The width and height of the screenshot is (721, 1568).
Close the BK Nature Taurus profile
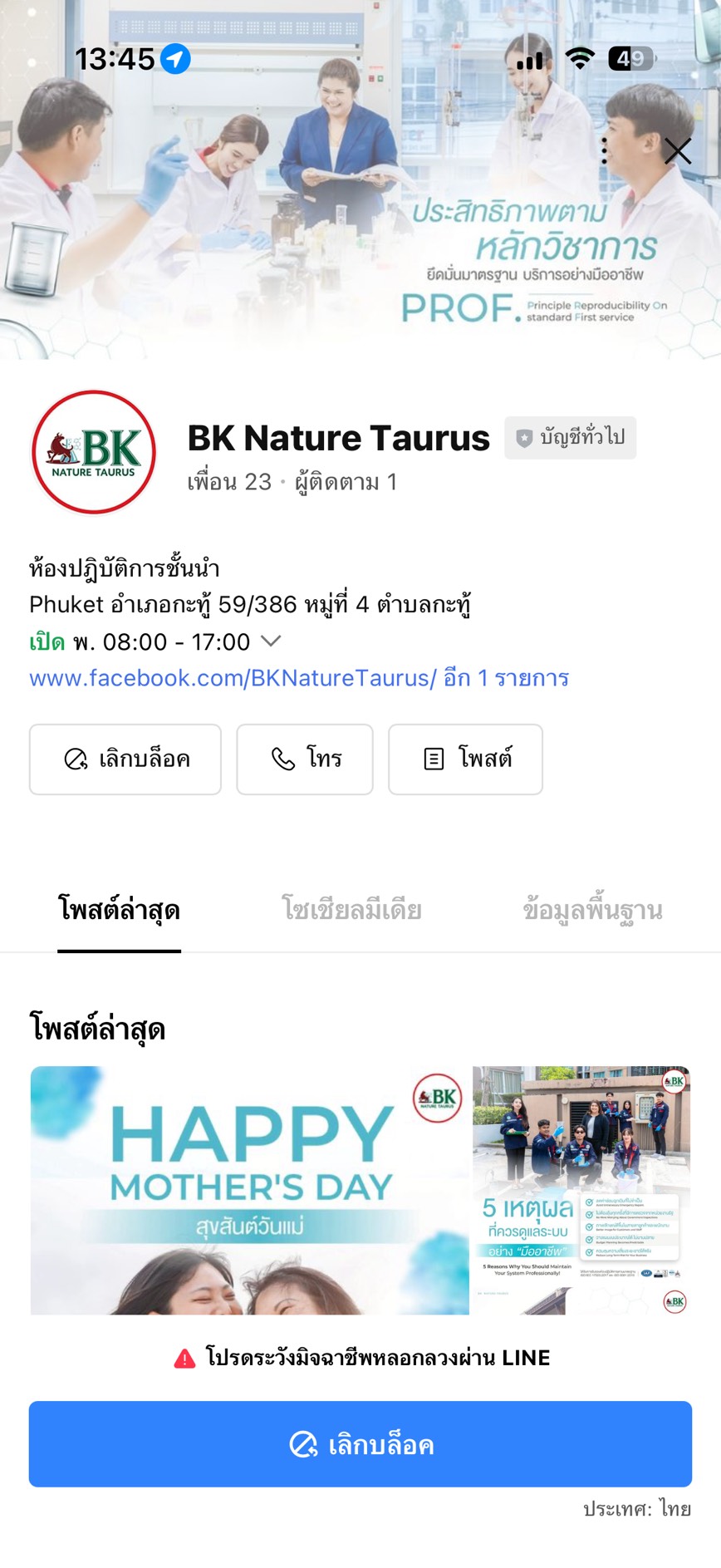coord(678,151)
